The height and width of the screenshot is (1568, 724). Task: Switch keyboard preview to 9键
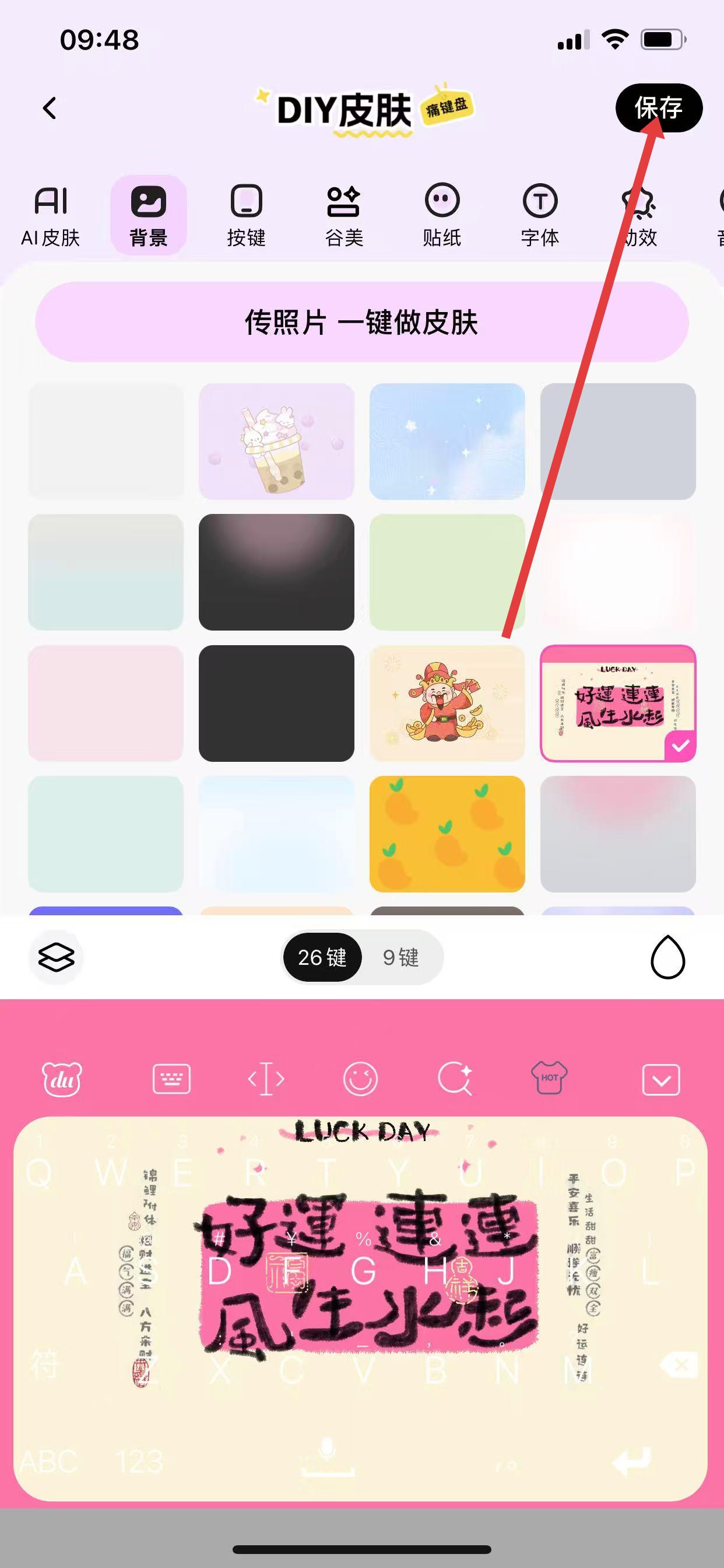(x=400, y=957)
